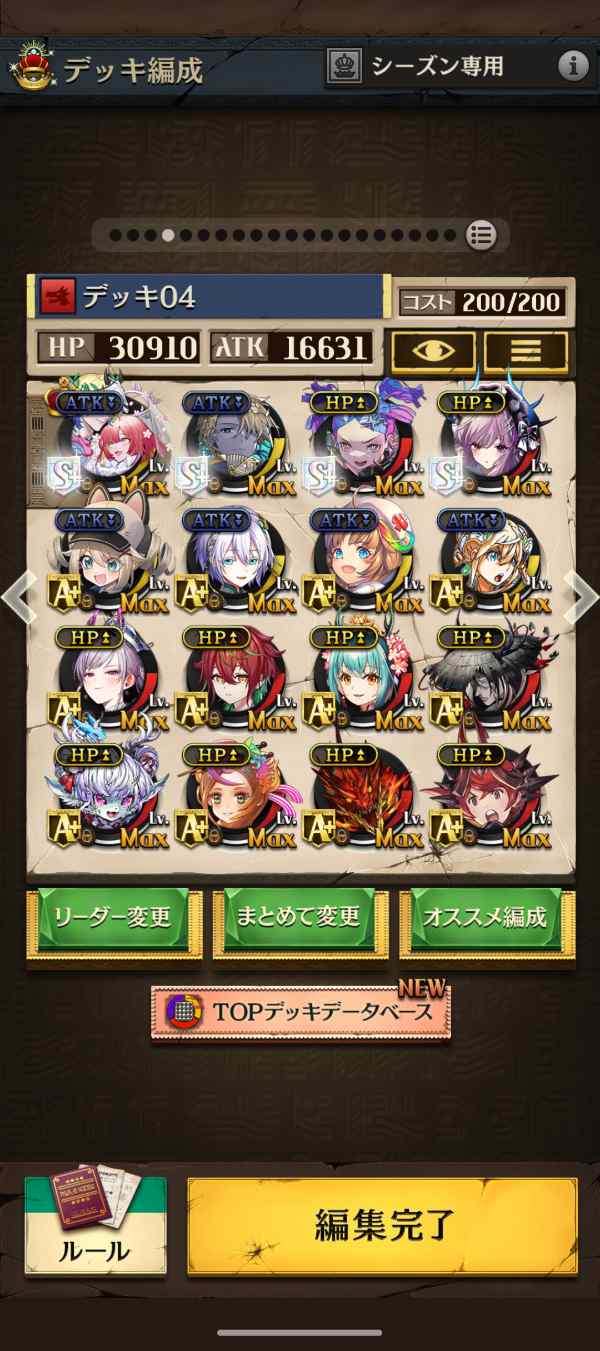Image resolution: width=600 pixels, height=1351 pixels.
Task: Open the deck list icon beside page dots
Action: pos(481,235)
